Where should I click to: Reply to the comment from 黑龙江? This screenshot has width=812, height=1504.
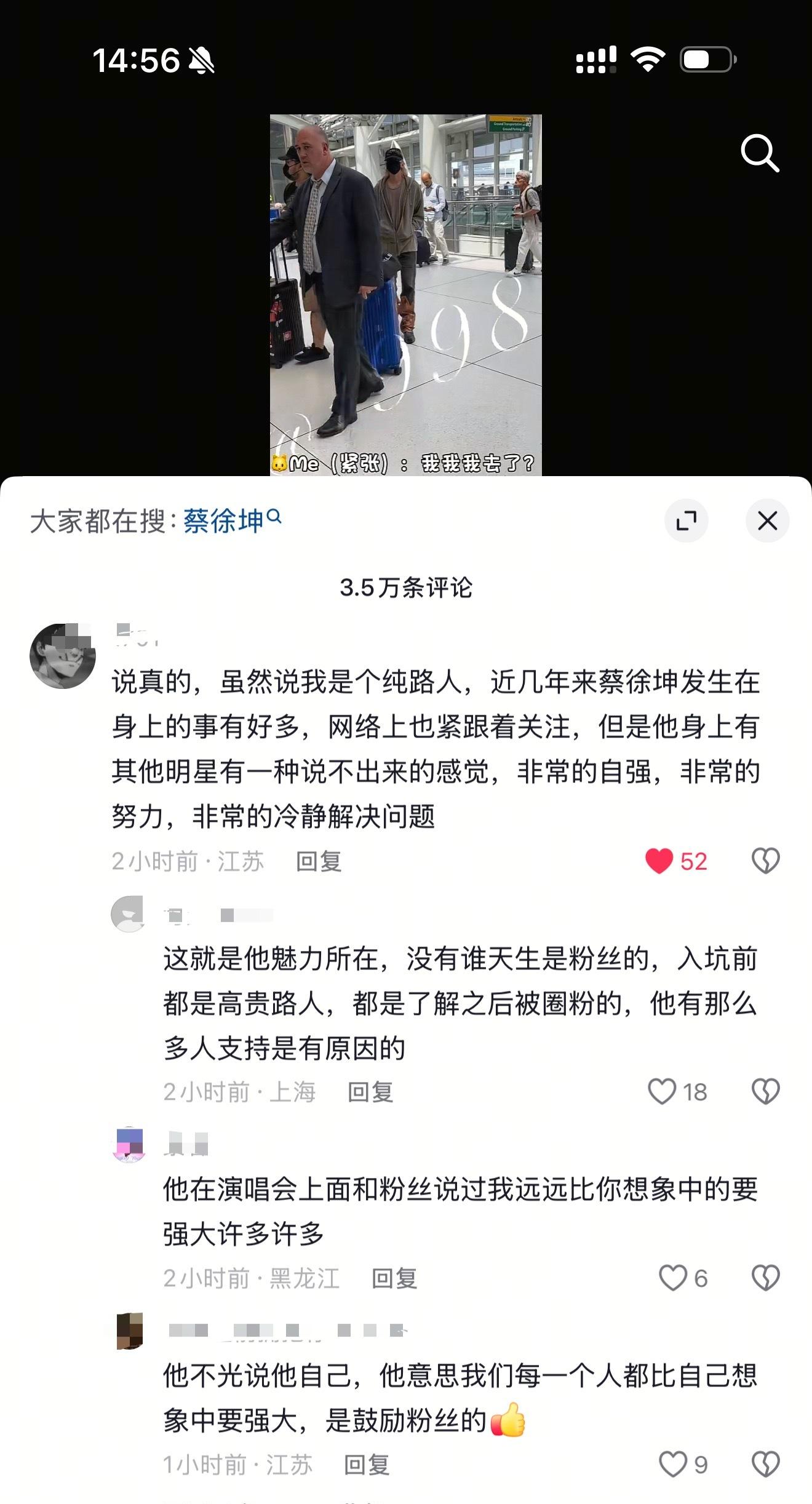click(394, 1279)
